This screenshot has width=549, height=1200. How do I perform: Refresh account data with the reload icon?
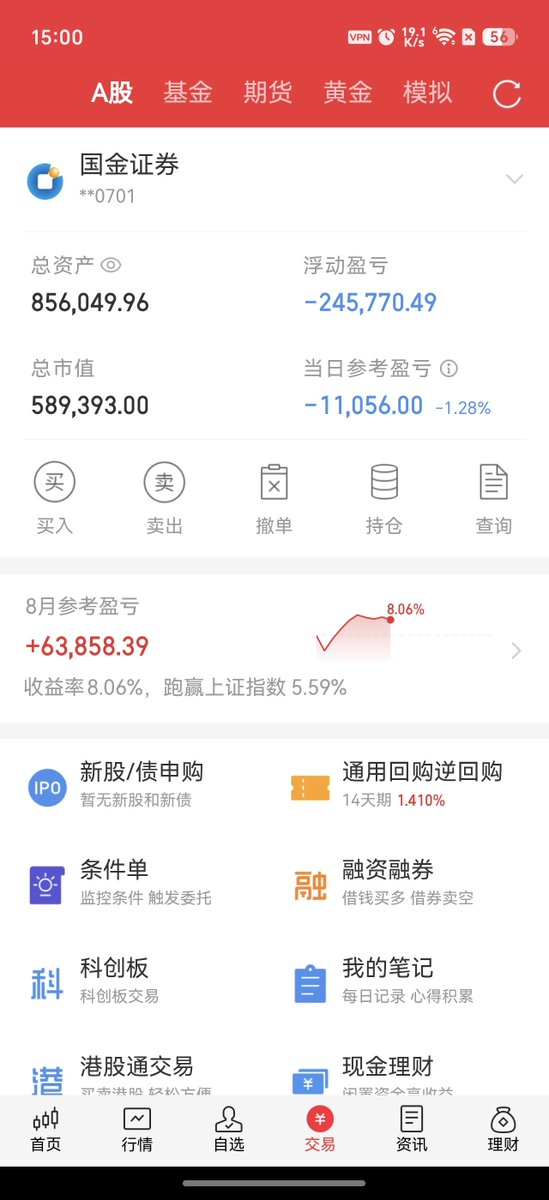pos(507,94)
